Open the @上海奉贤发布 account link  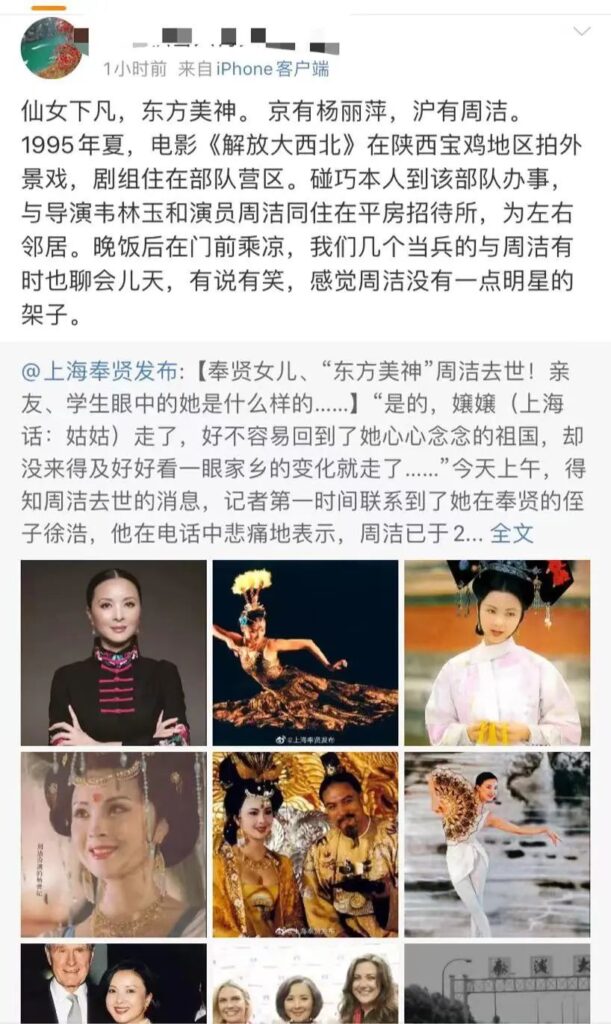click(x=101, y=372)
